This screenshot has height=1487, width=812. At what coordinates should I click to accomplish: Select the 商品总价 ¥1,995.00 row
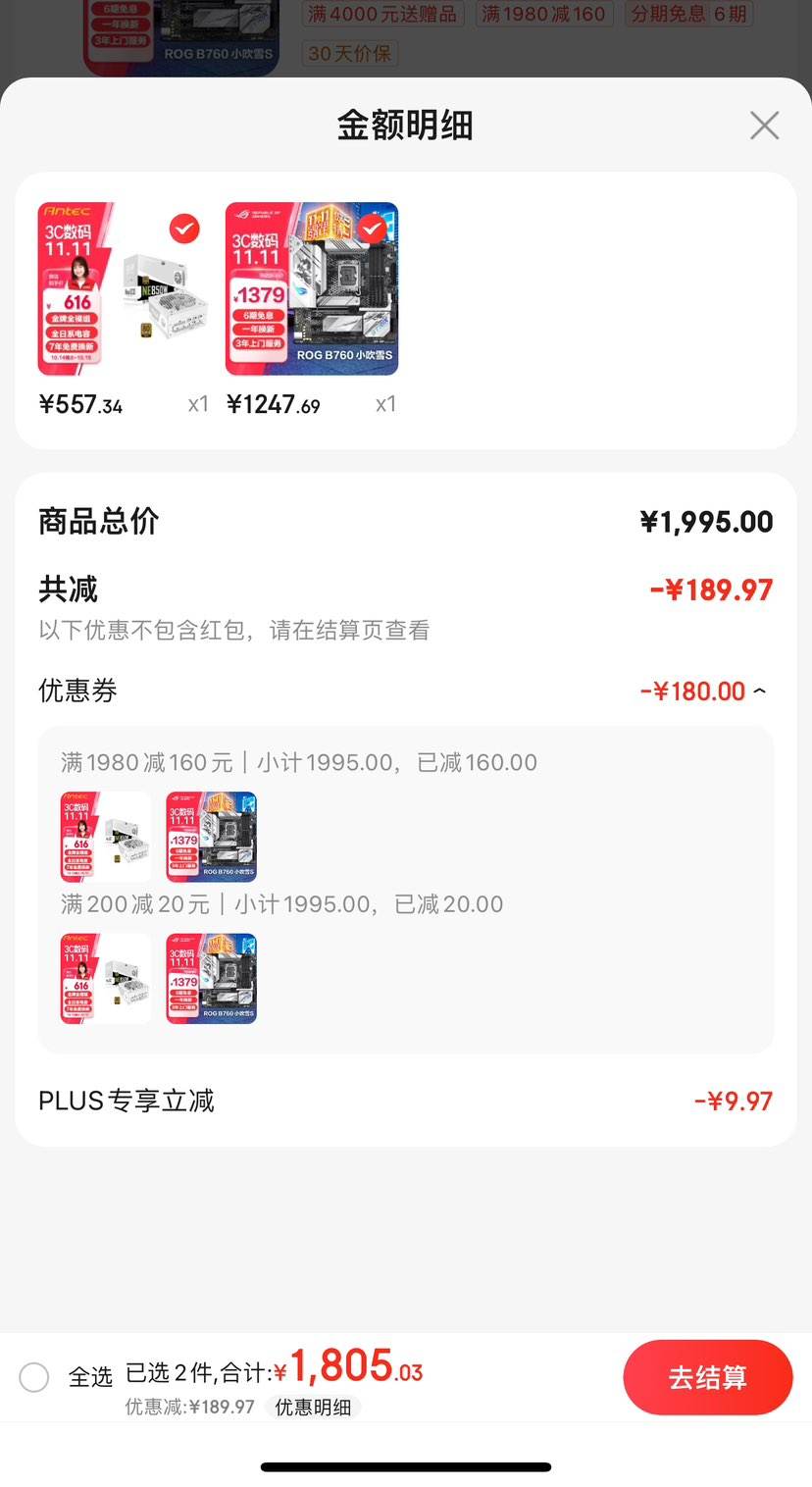click(405, 521)
